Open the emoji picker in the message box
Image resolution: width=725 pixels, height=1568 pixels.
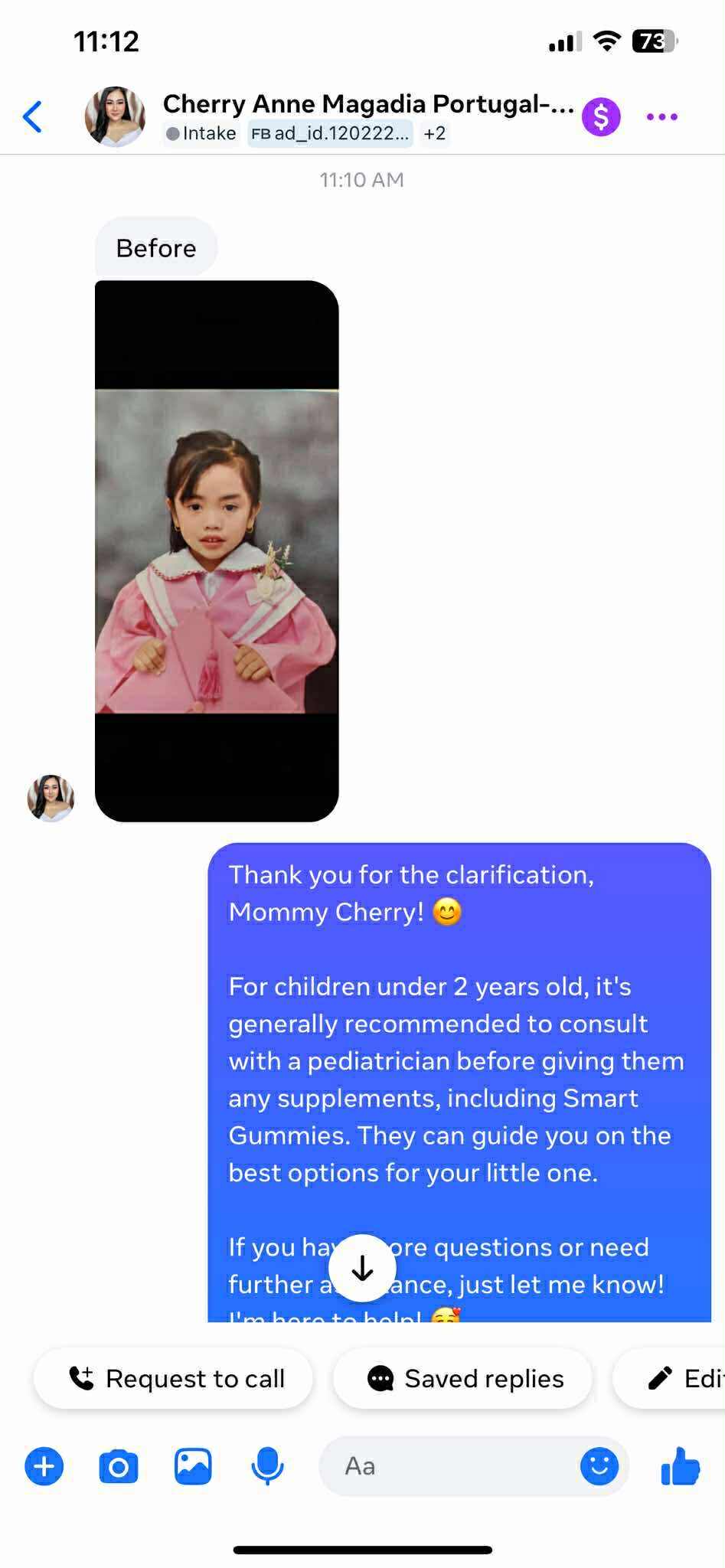599,1466
